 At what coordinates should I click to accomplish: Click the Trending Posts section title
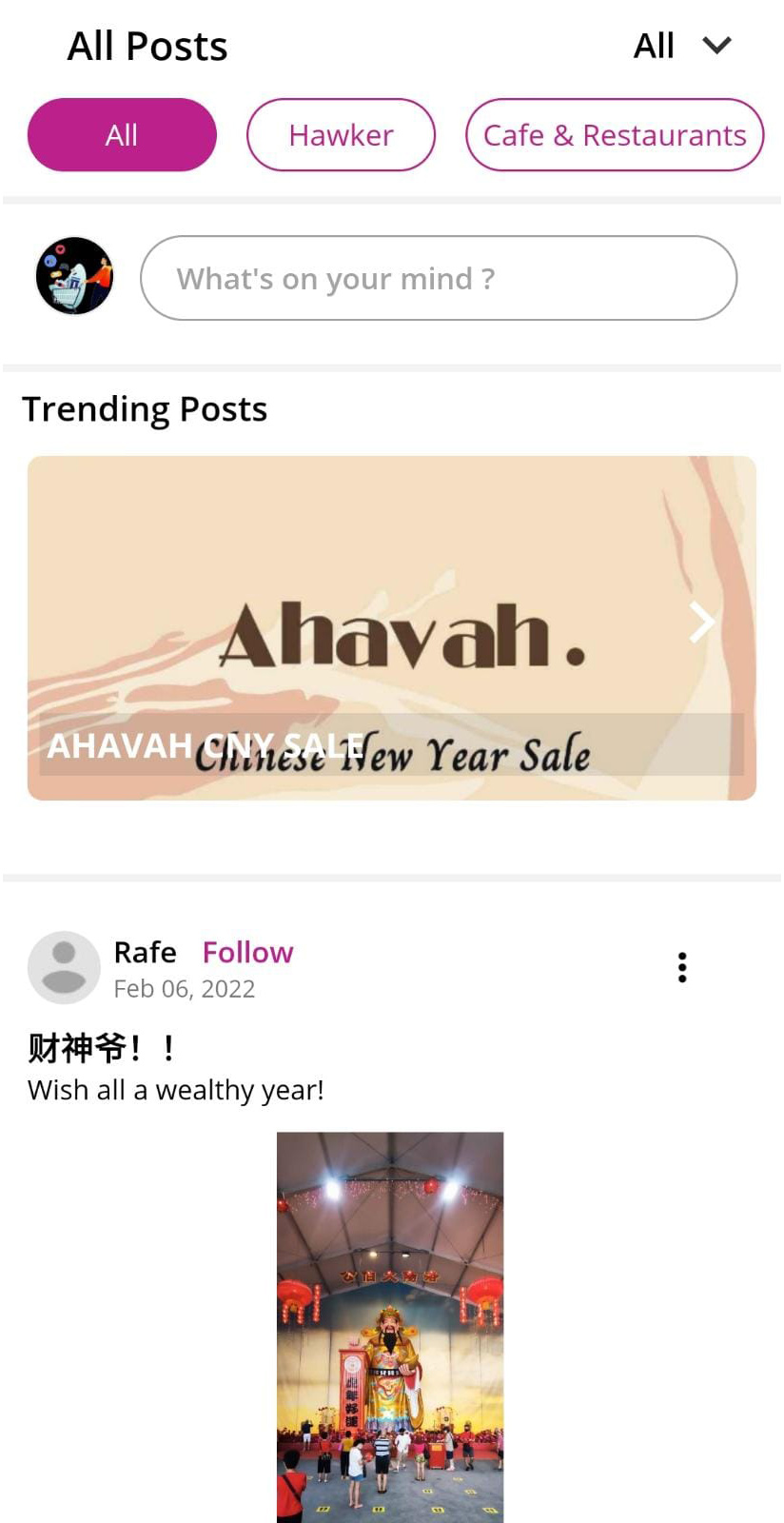coord(145,408)
